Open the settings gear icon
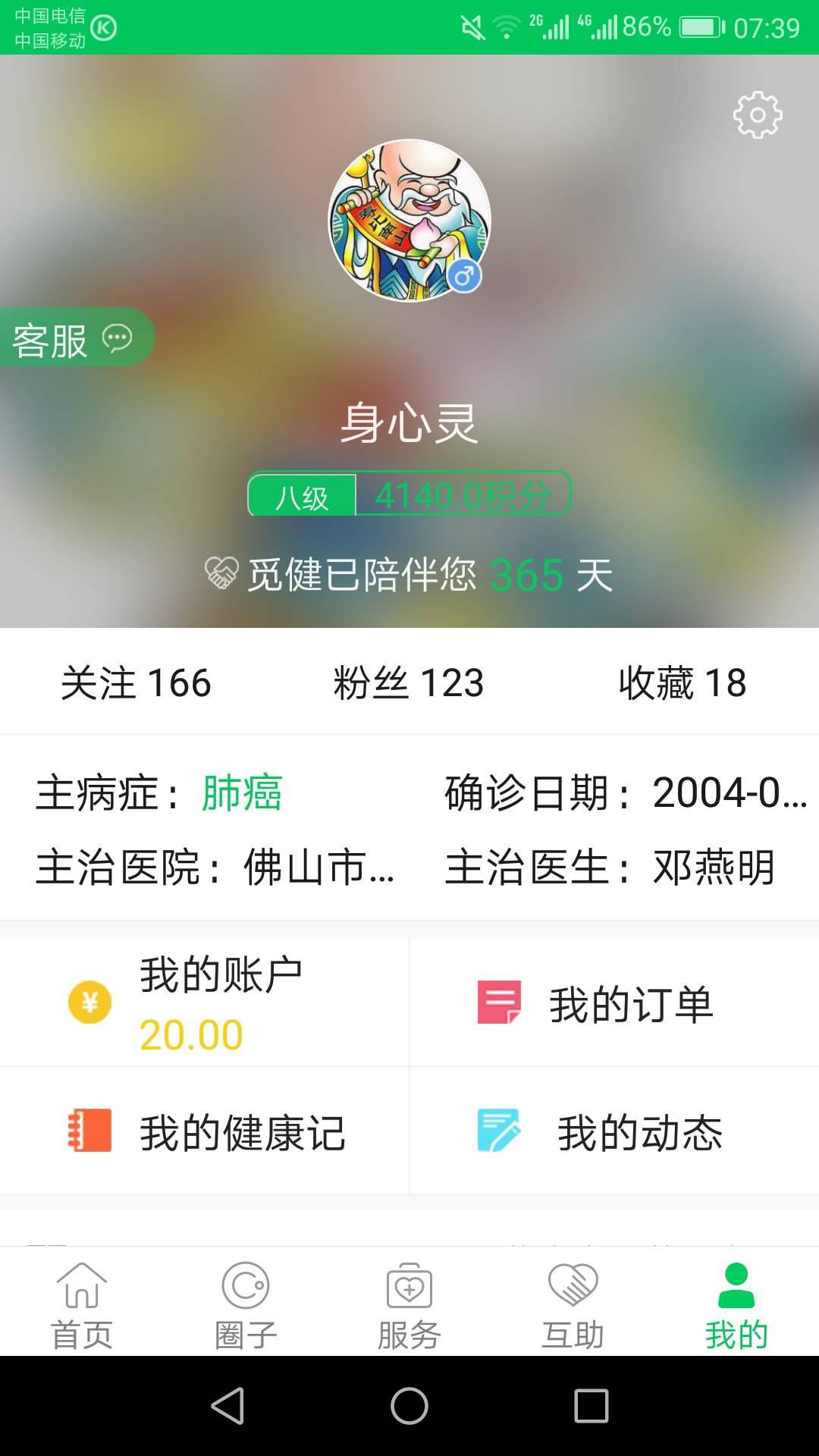Image resolution: width=819 pixels, height=1456 pixels. click(x=757, y=115)
